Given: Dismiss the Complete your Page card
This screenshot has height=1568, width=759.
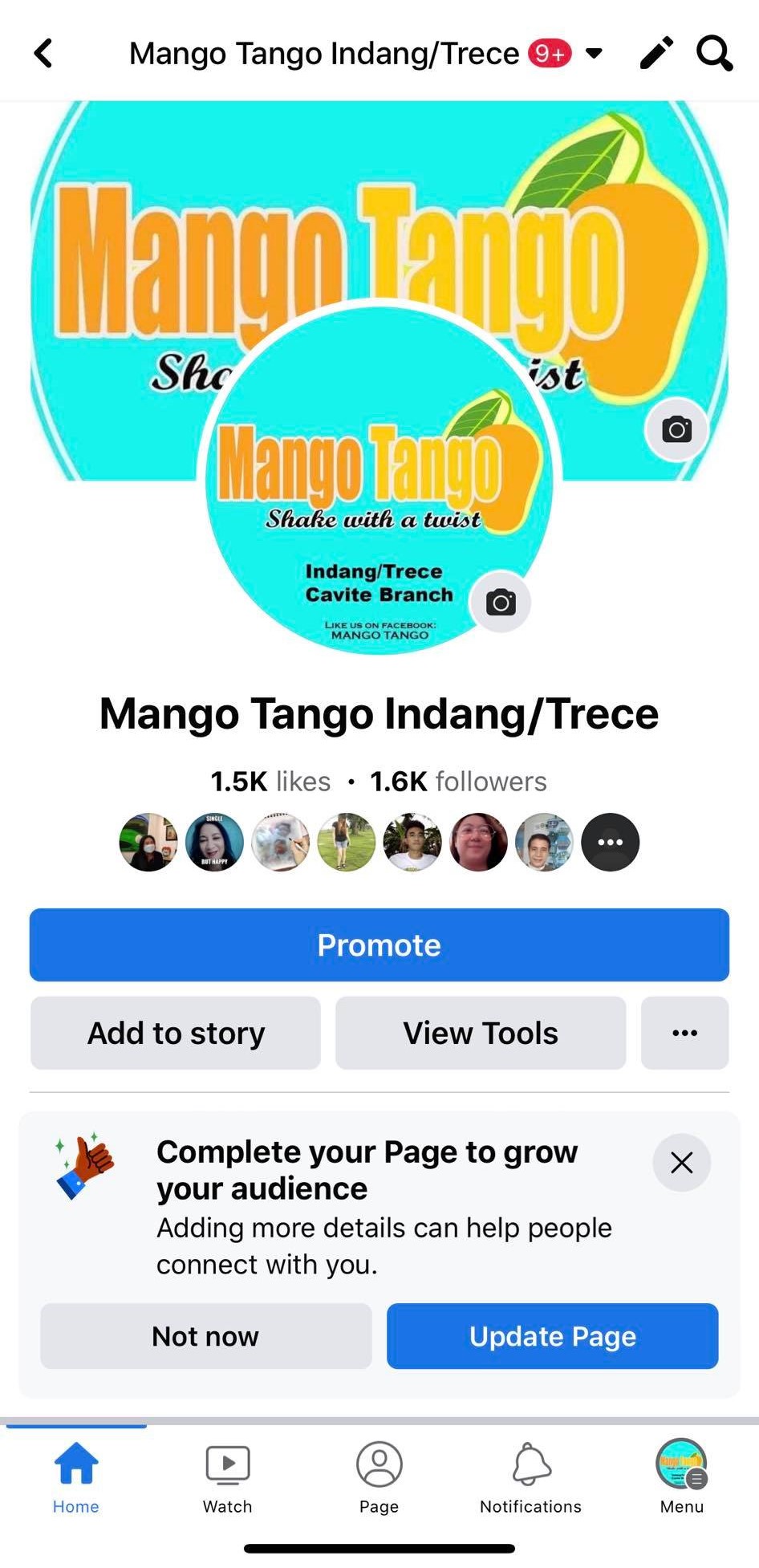Looking at the screenshot, I should (x=681, y=1162).
